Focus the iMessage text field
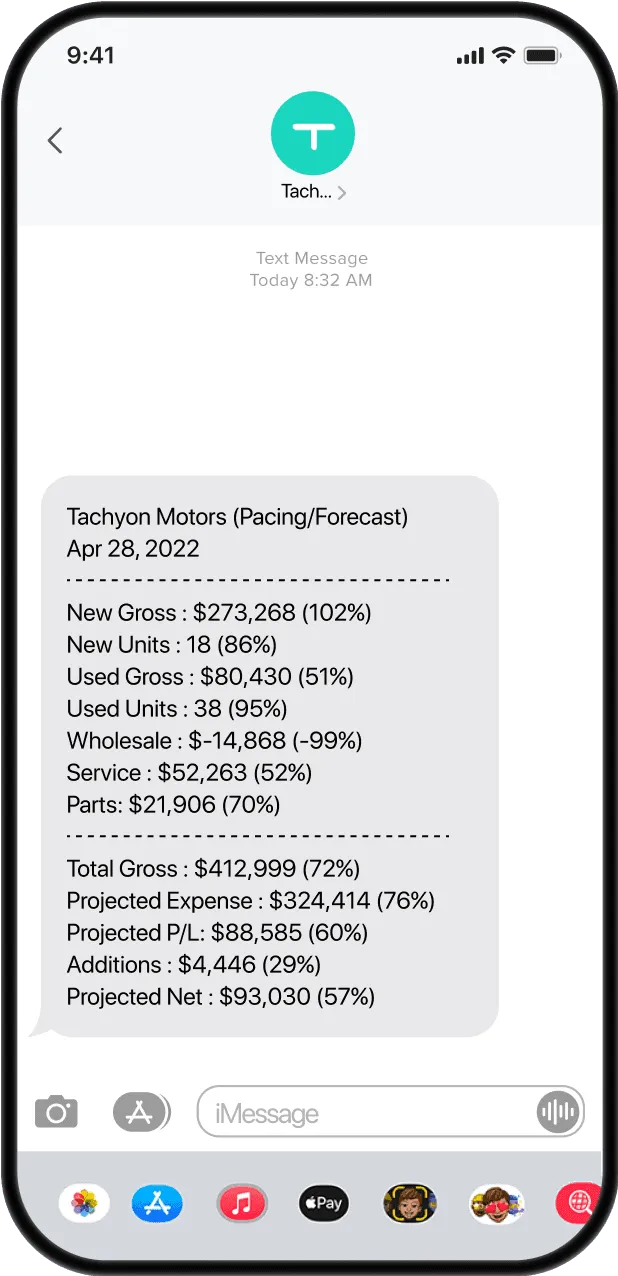 370,1112
